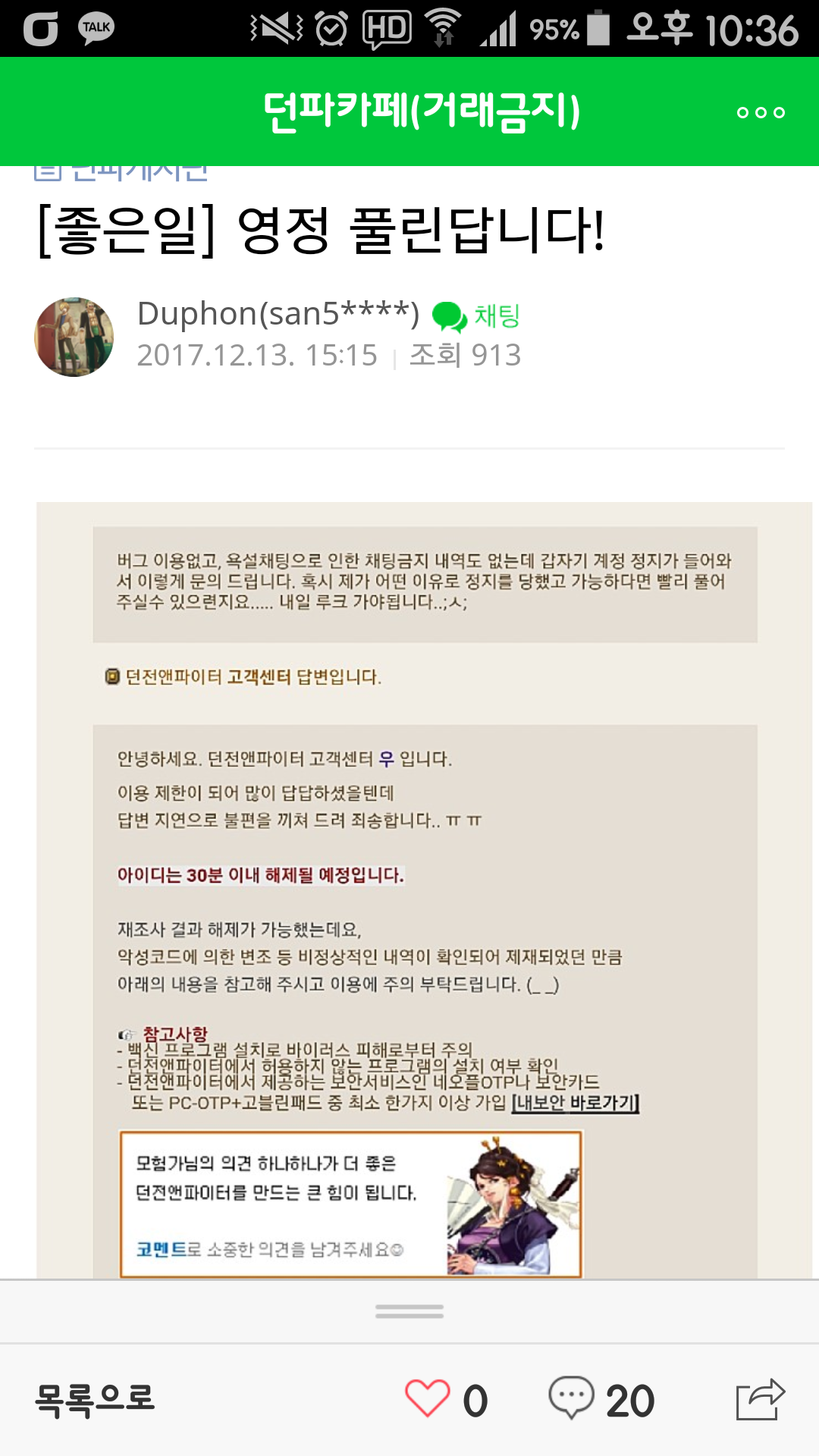Open the 던파게시판 board link

(121, 173)
